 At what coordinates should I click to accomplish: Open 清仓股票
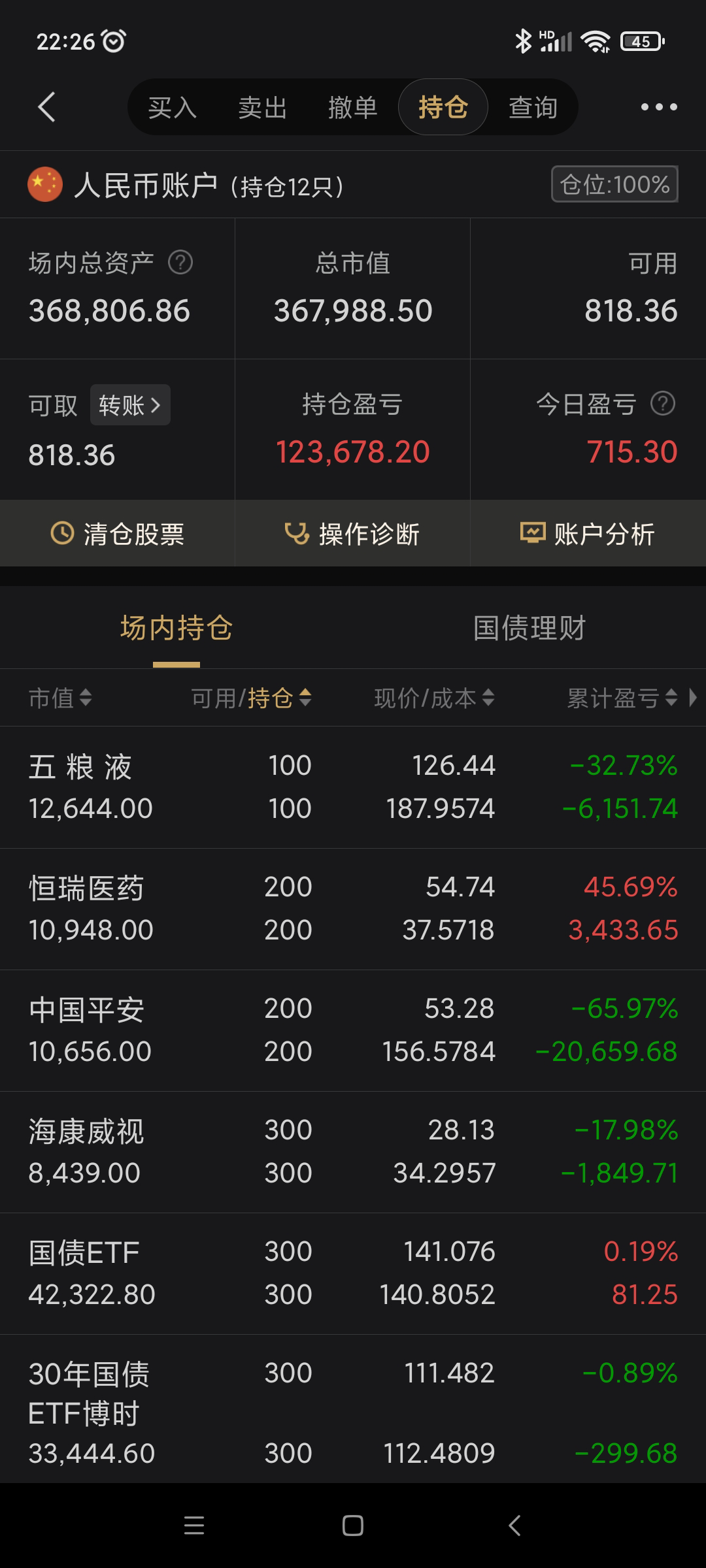pyautogui.click(x=118, y=534)
